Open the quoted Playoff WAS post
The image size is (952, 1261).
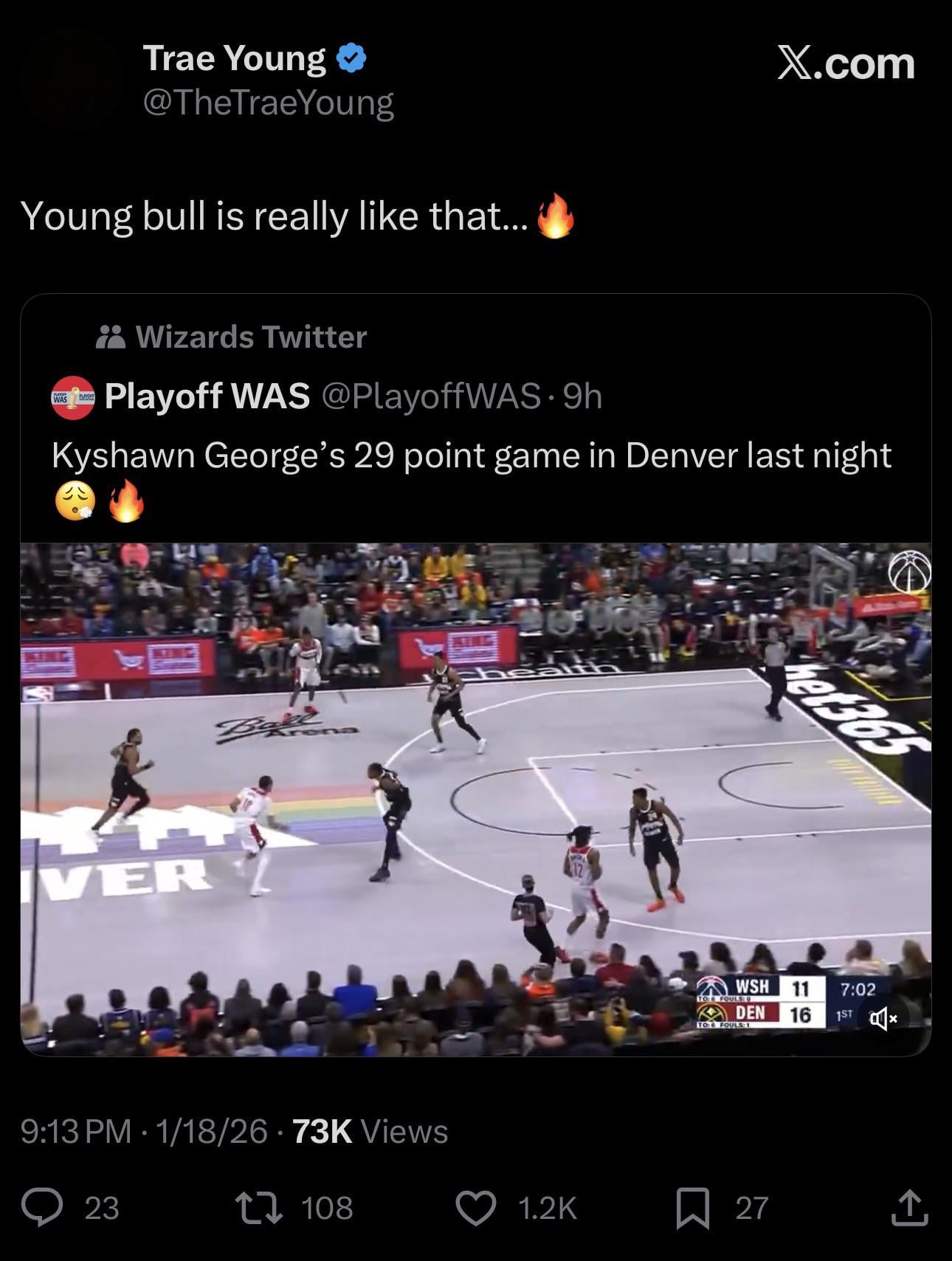pos(471,456)
